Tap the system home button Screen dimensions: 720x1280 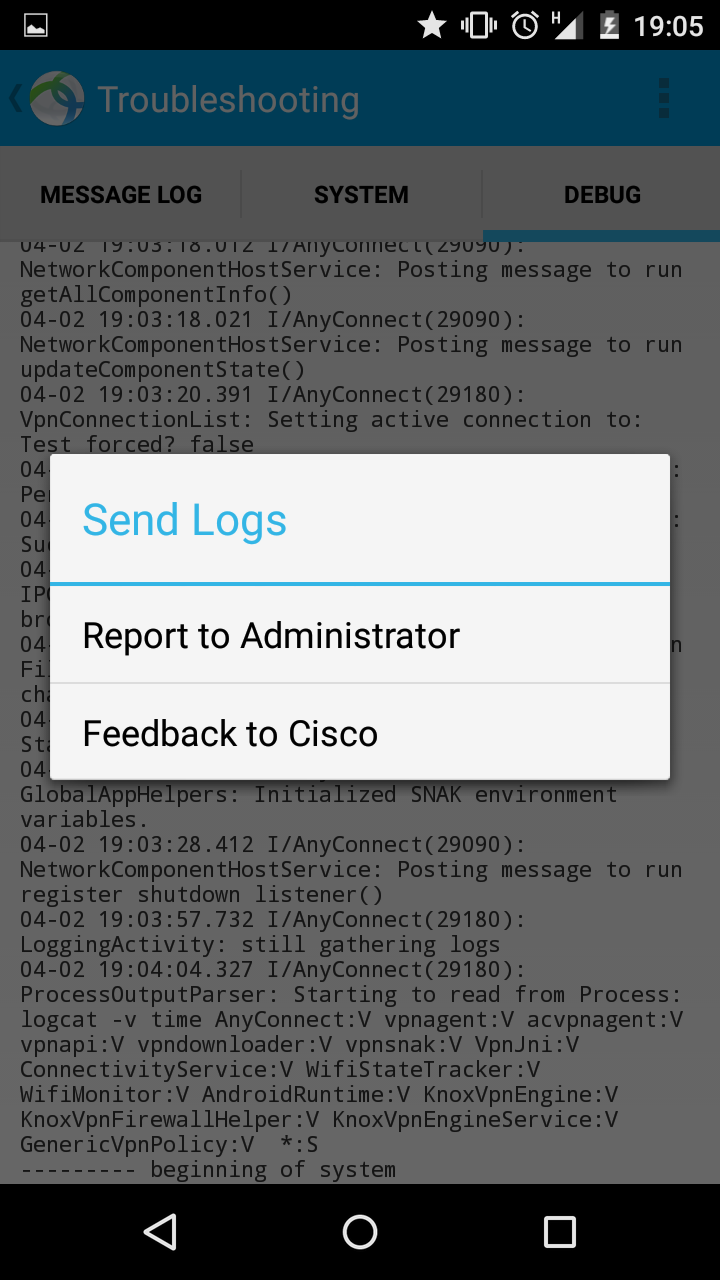[x=360, y=1232]
